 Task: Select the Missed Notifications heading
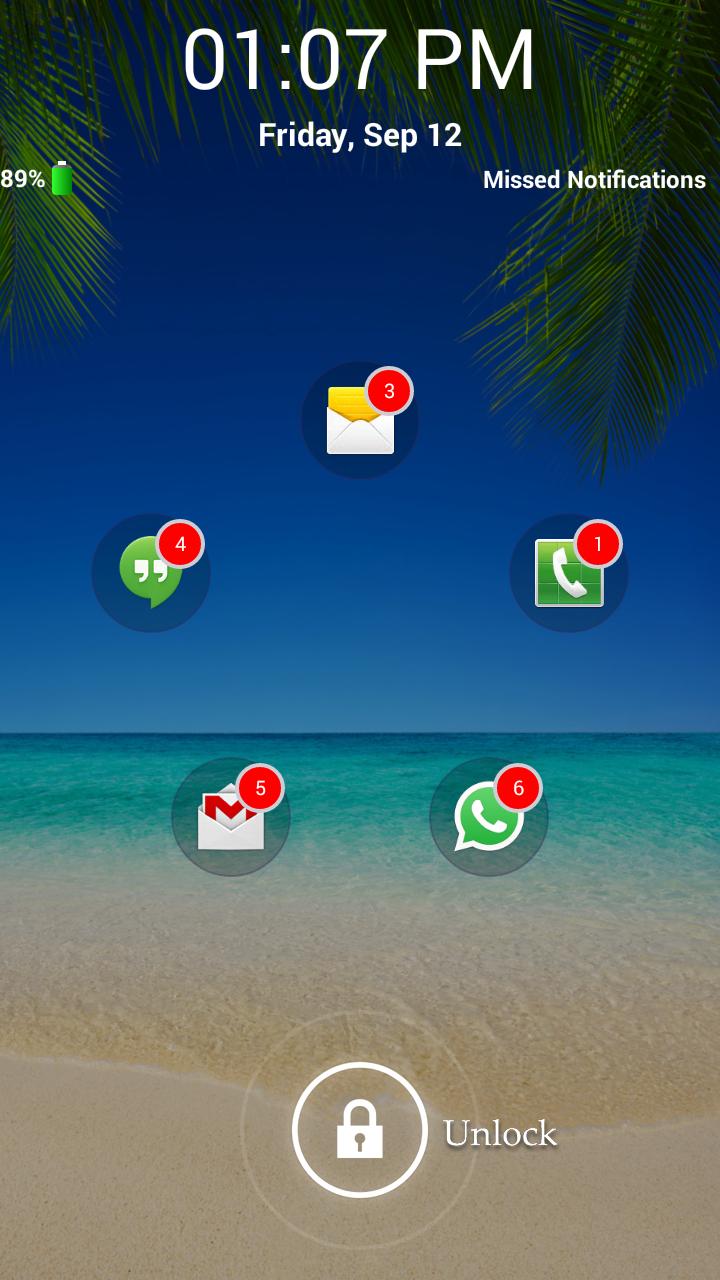click(x=594, y=181)
